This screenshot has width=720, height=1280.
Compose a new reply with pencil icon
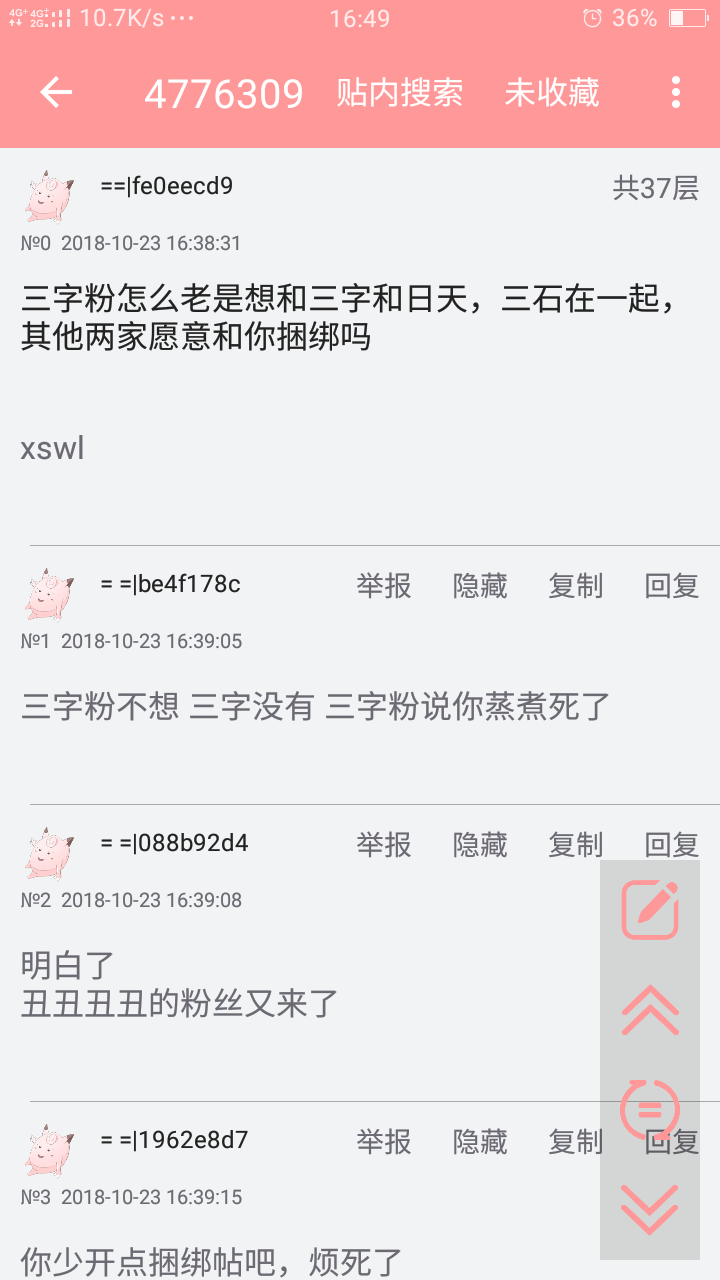650,910
